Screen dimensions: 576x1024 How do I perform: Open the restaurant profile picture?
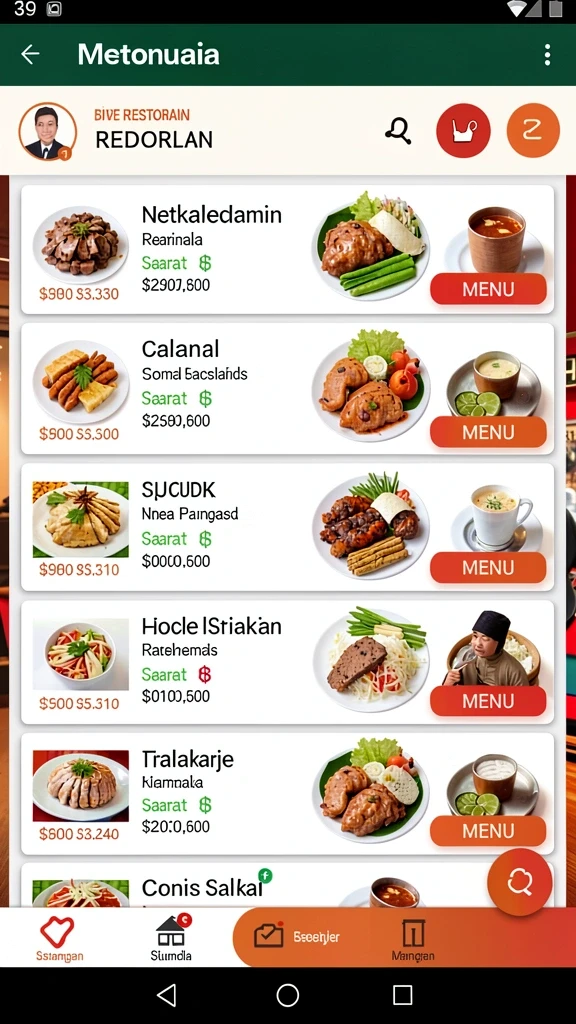tap(47, 132)
